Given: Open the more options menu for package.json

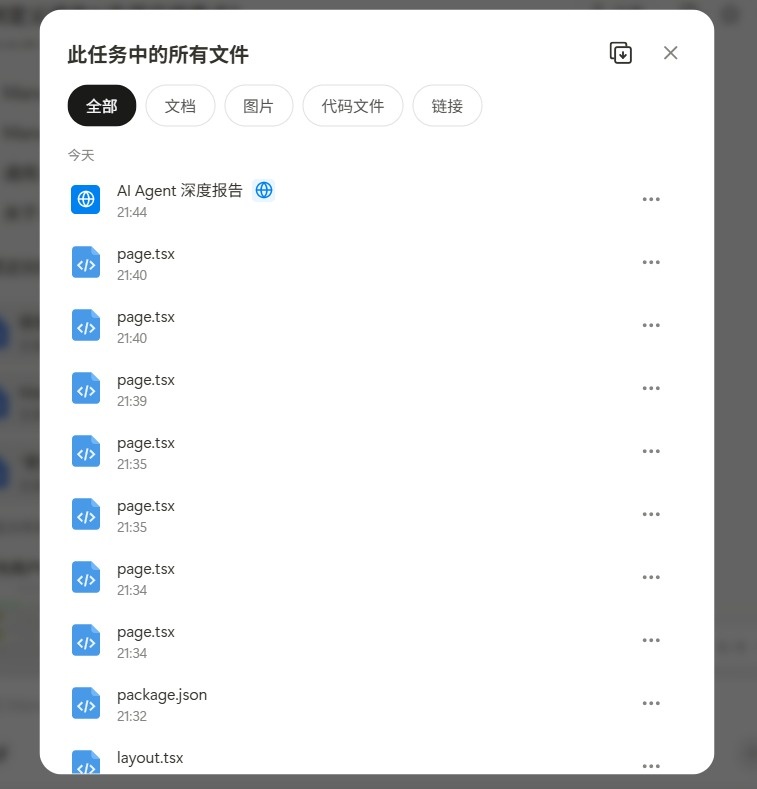Looking at the screenshot, I should pyautogui.click(x=651, y=703).
